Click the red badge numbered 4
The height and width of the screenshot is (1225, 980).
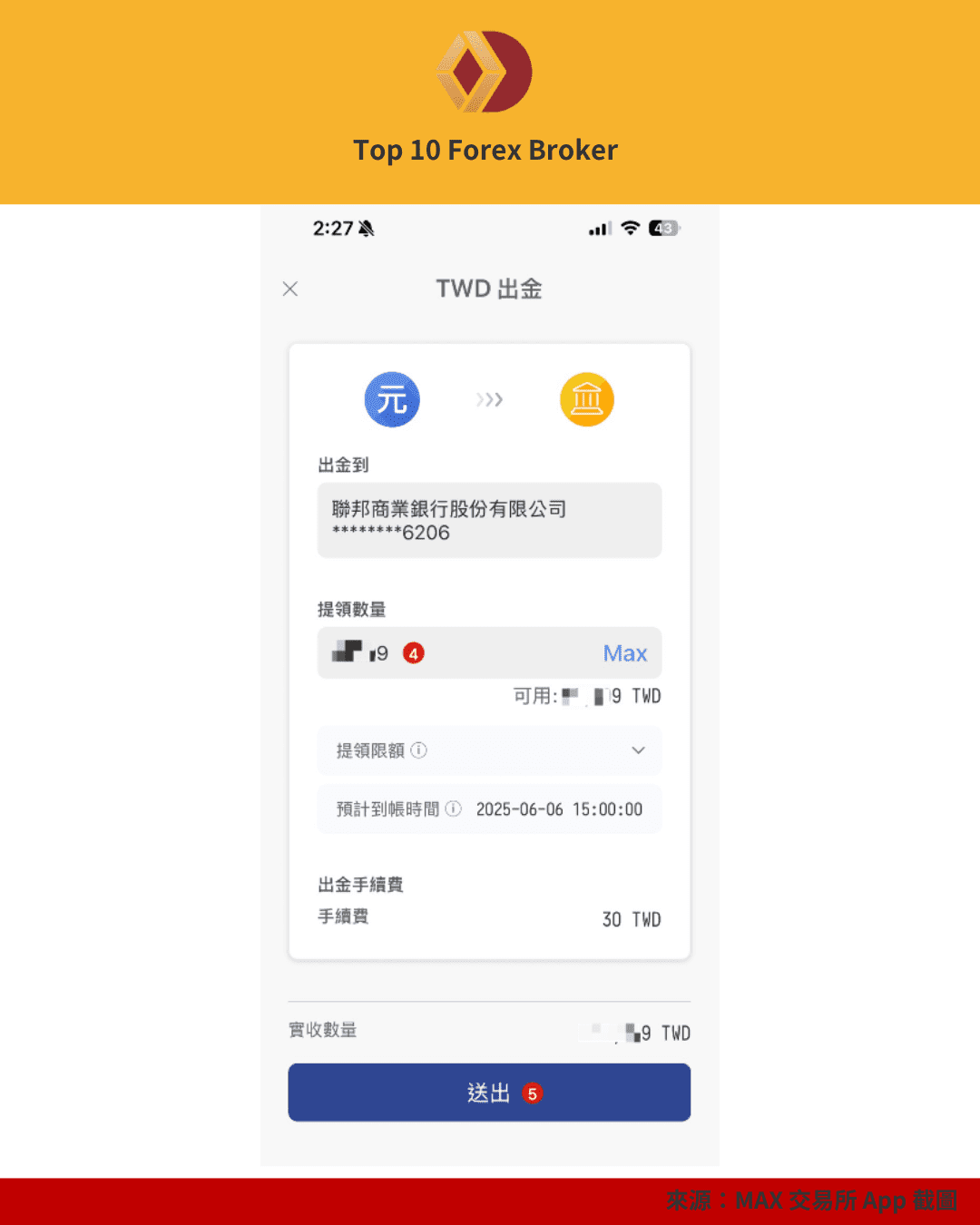pos(414,652)
